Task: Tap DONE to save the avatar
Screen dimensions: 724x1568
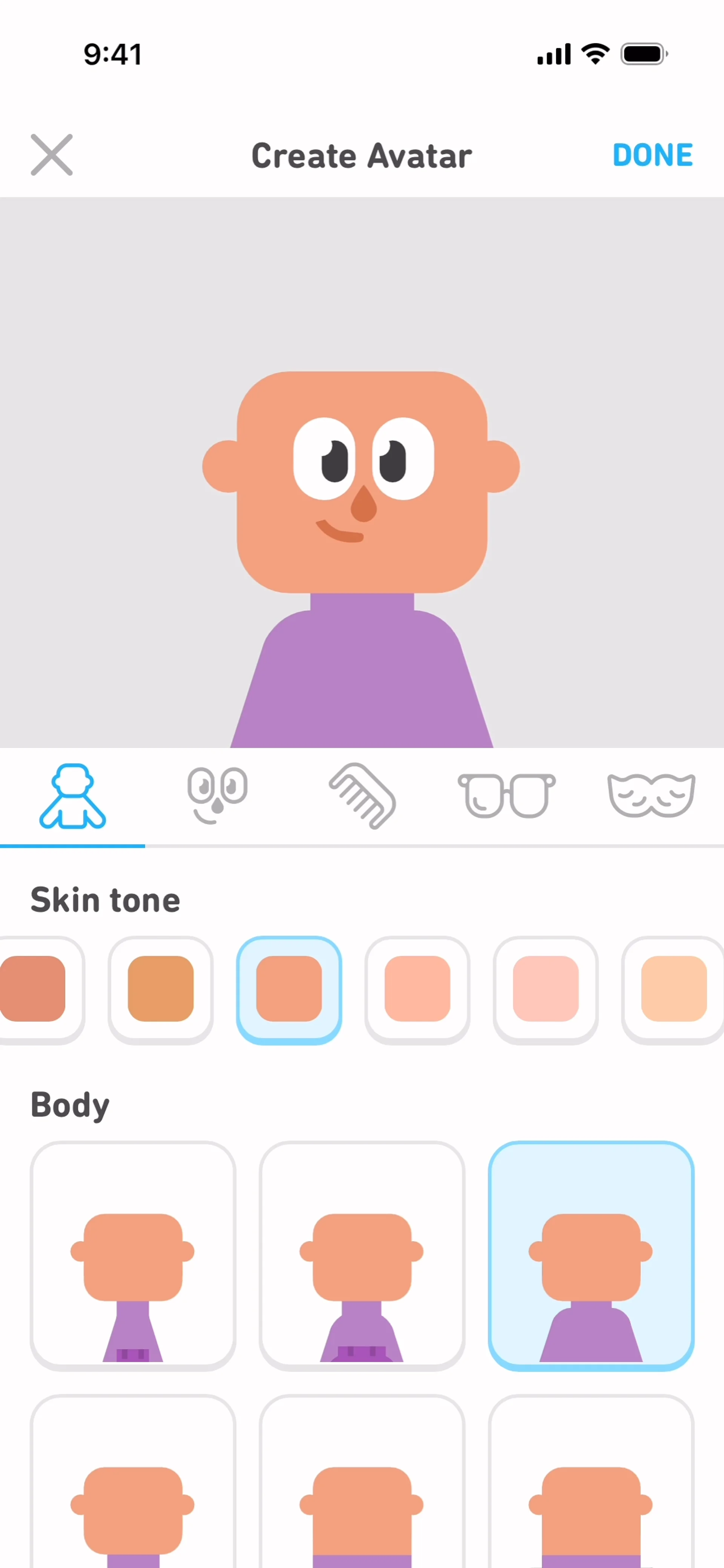Action: [x=652, y=155]
